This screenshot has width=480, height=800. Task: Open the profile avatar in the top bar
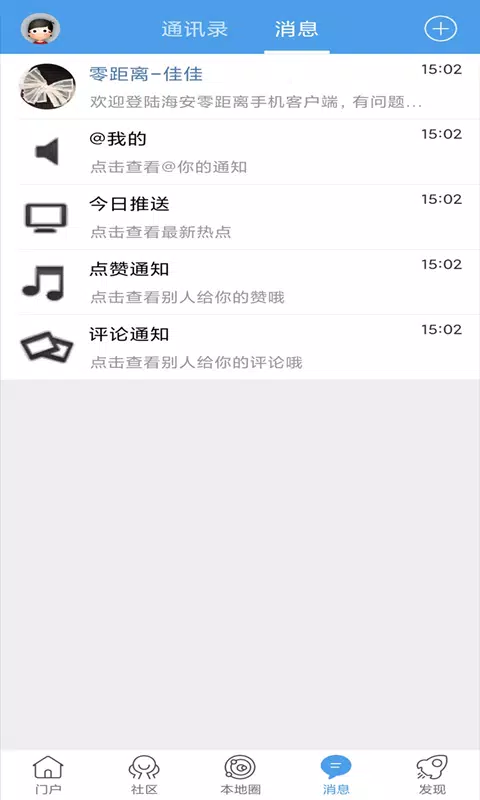pyautogui.click(x=40, y=29)
